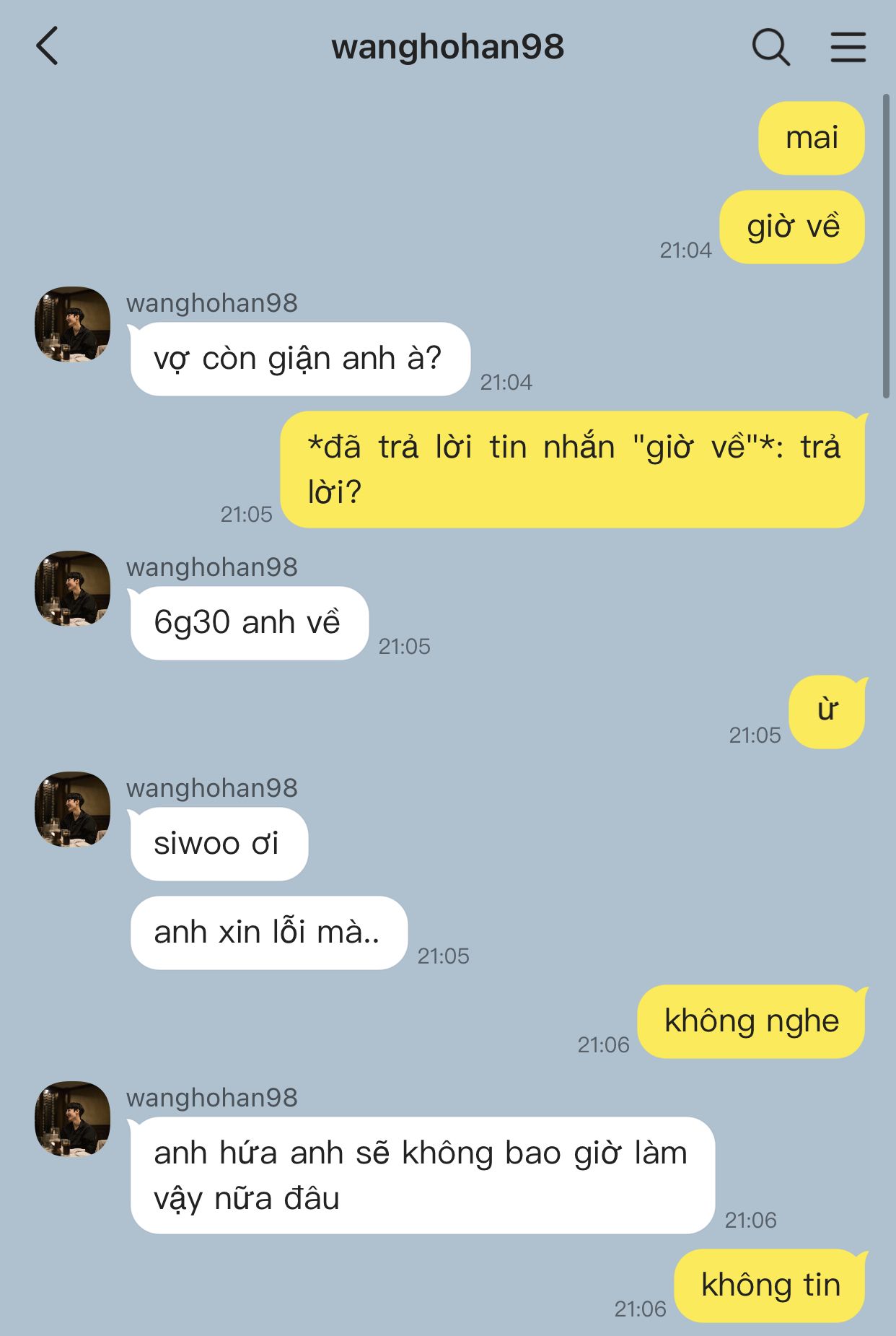Open wanghohan98's profile picture above "vợ còn giận anh à?"

point(72,324)
